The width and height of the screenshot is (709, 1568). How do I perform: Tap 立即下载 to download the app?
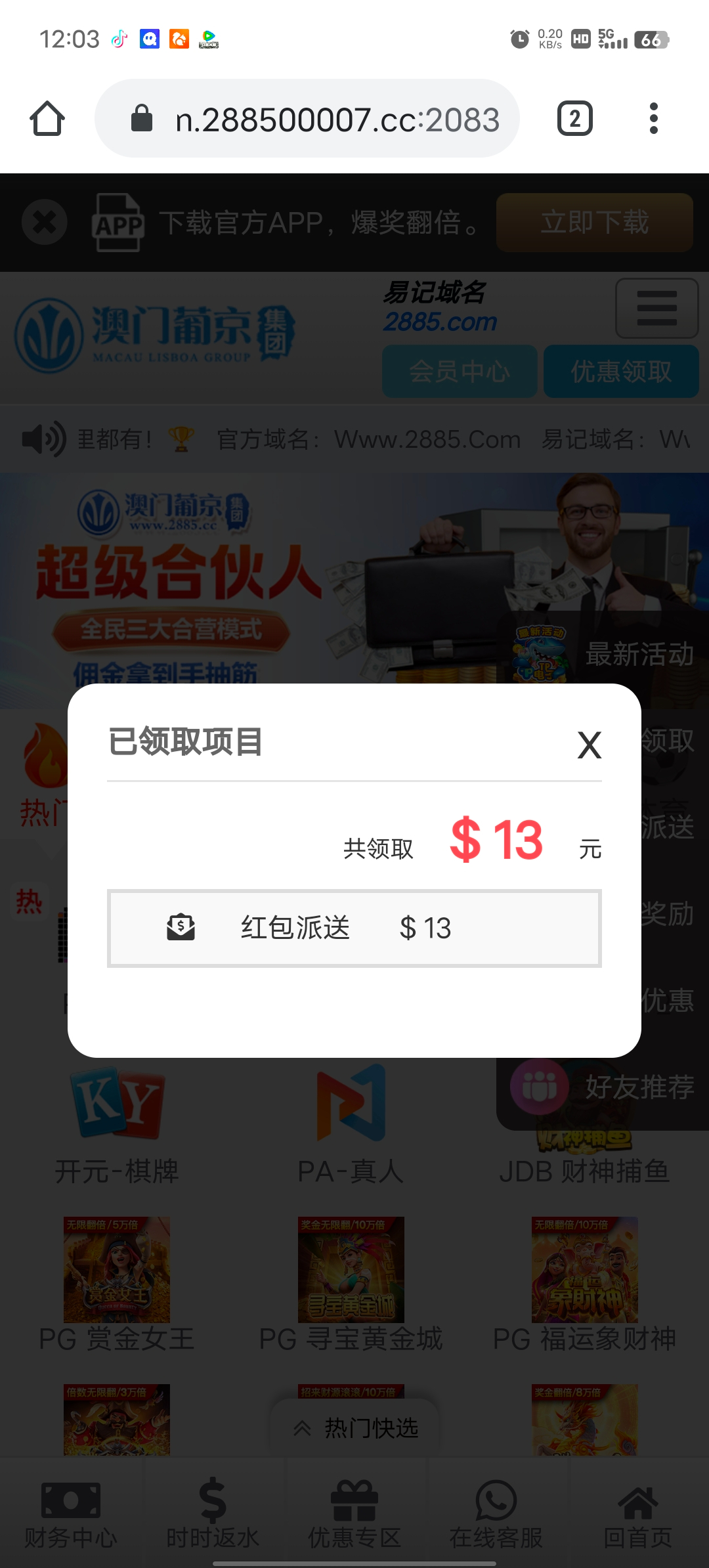594,222
